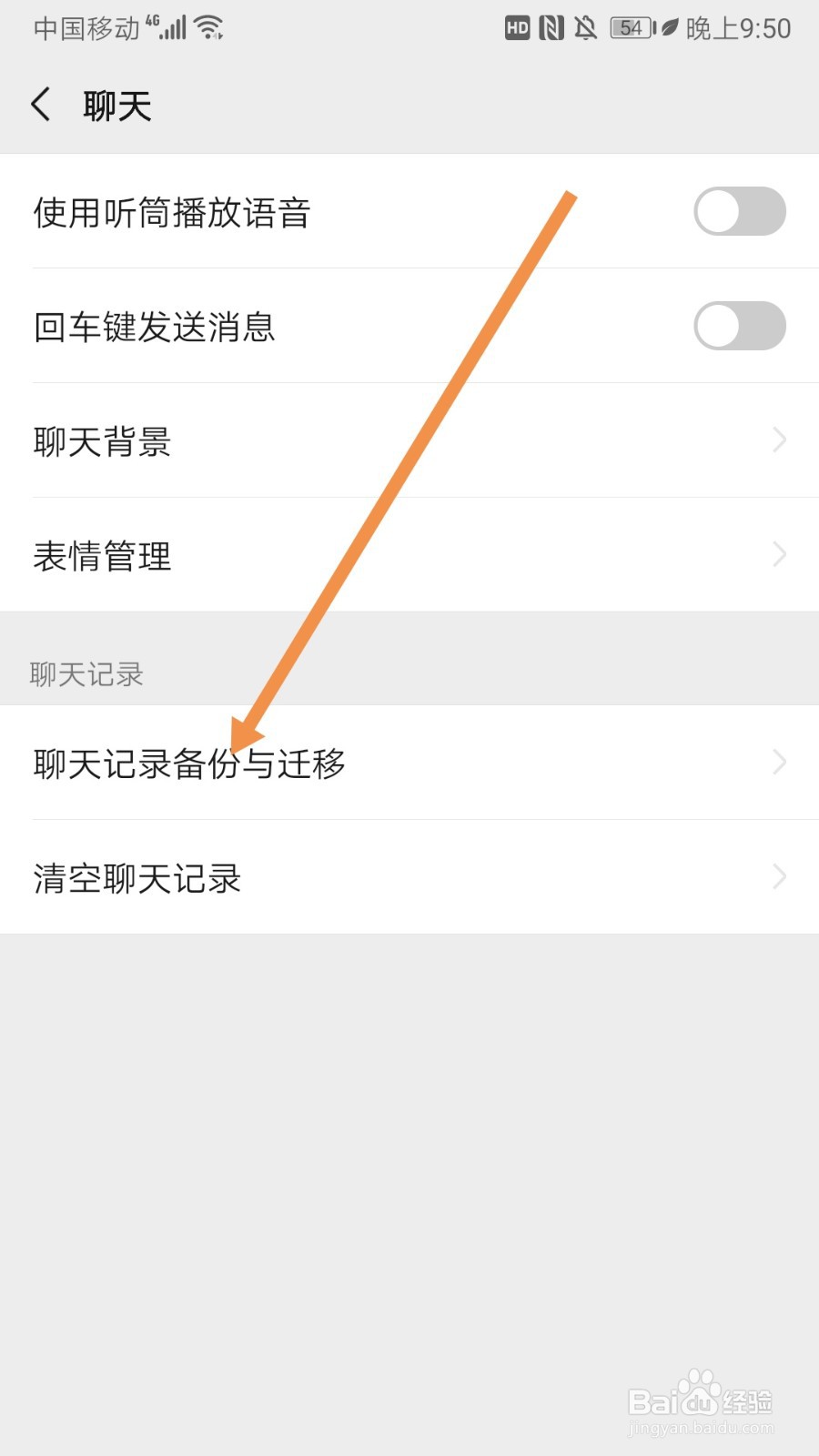Click the cellular signal strength bars
This screenshot has height=1456, width=819.
coord(172,27)
